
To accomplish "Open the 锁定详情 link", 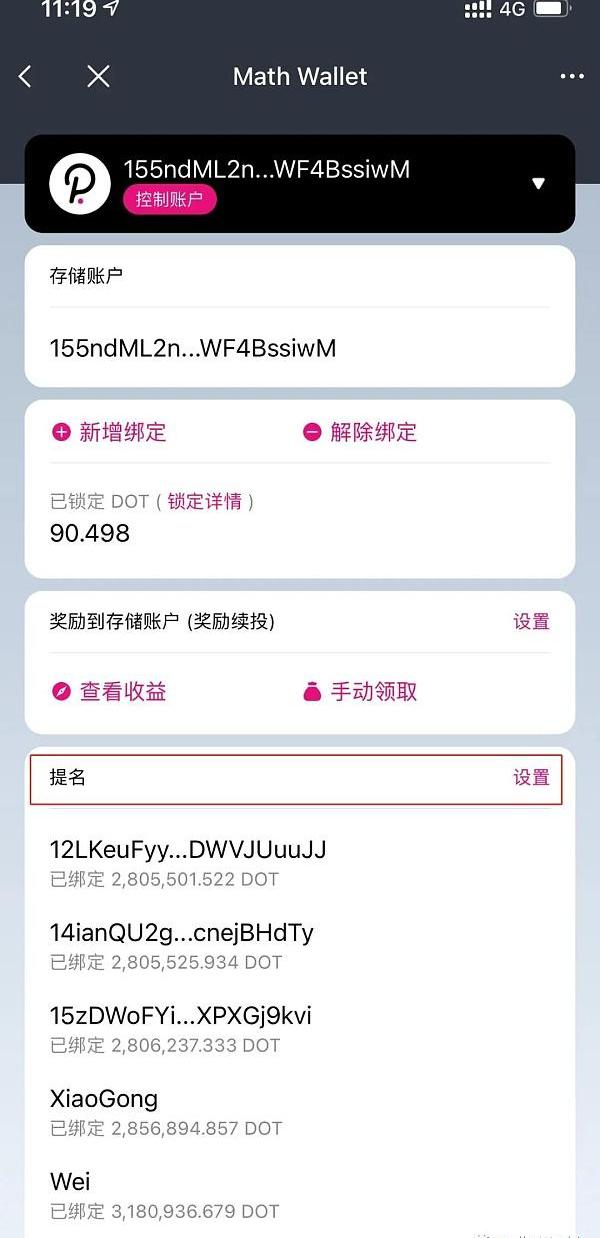I will point(205,502).
